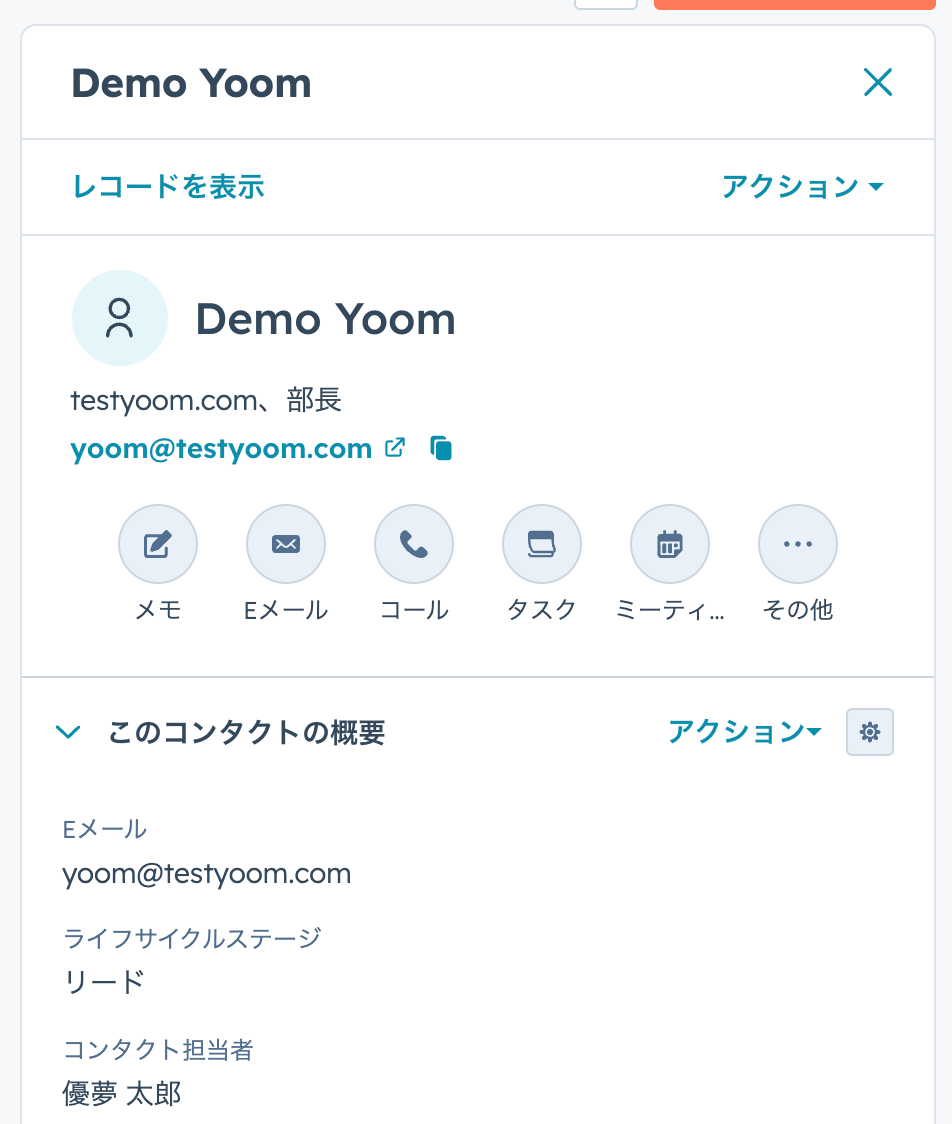Open その他 for more actions
The image size is (952, 1124).
coord(798,544)
